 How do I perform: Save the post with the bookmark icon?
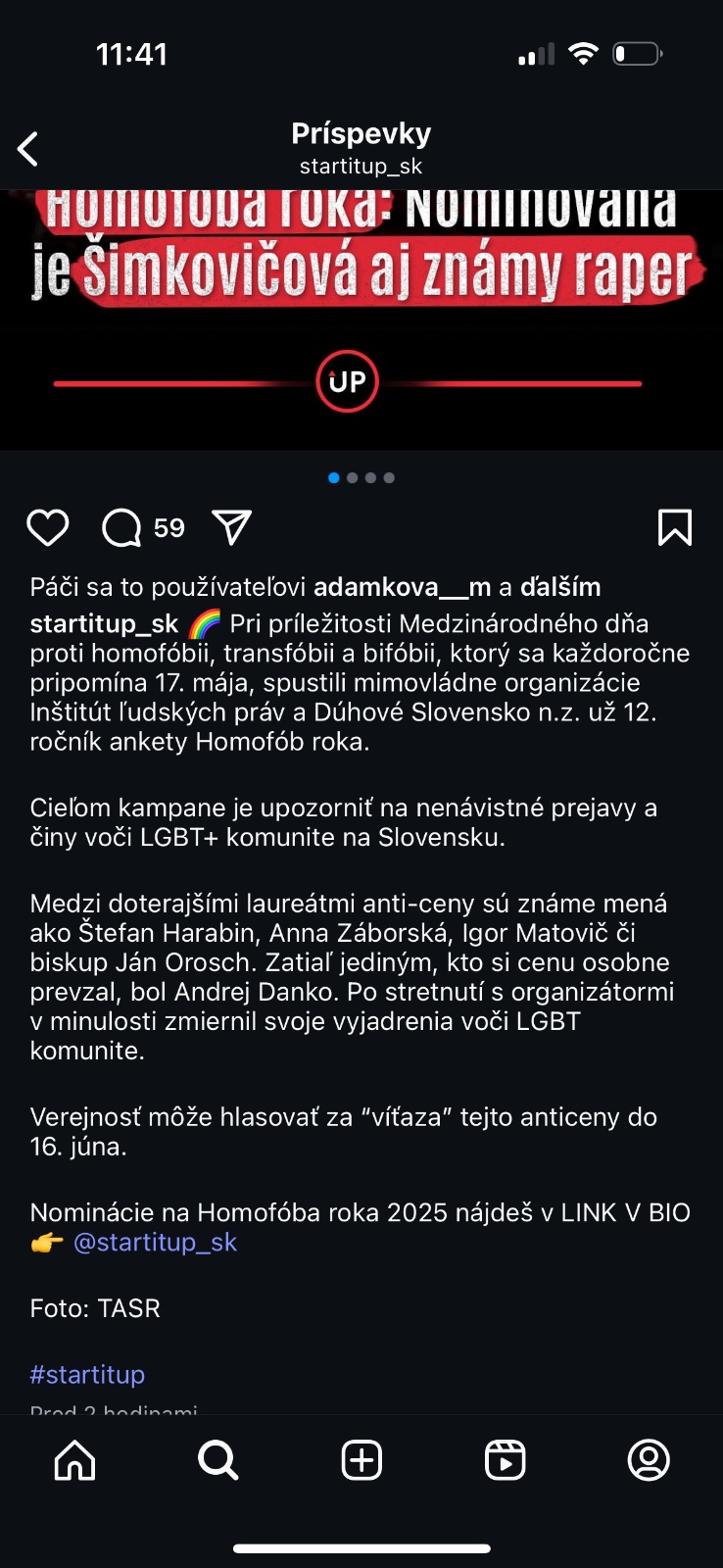(x=674, y=527)
